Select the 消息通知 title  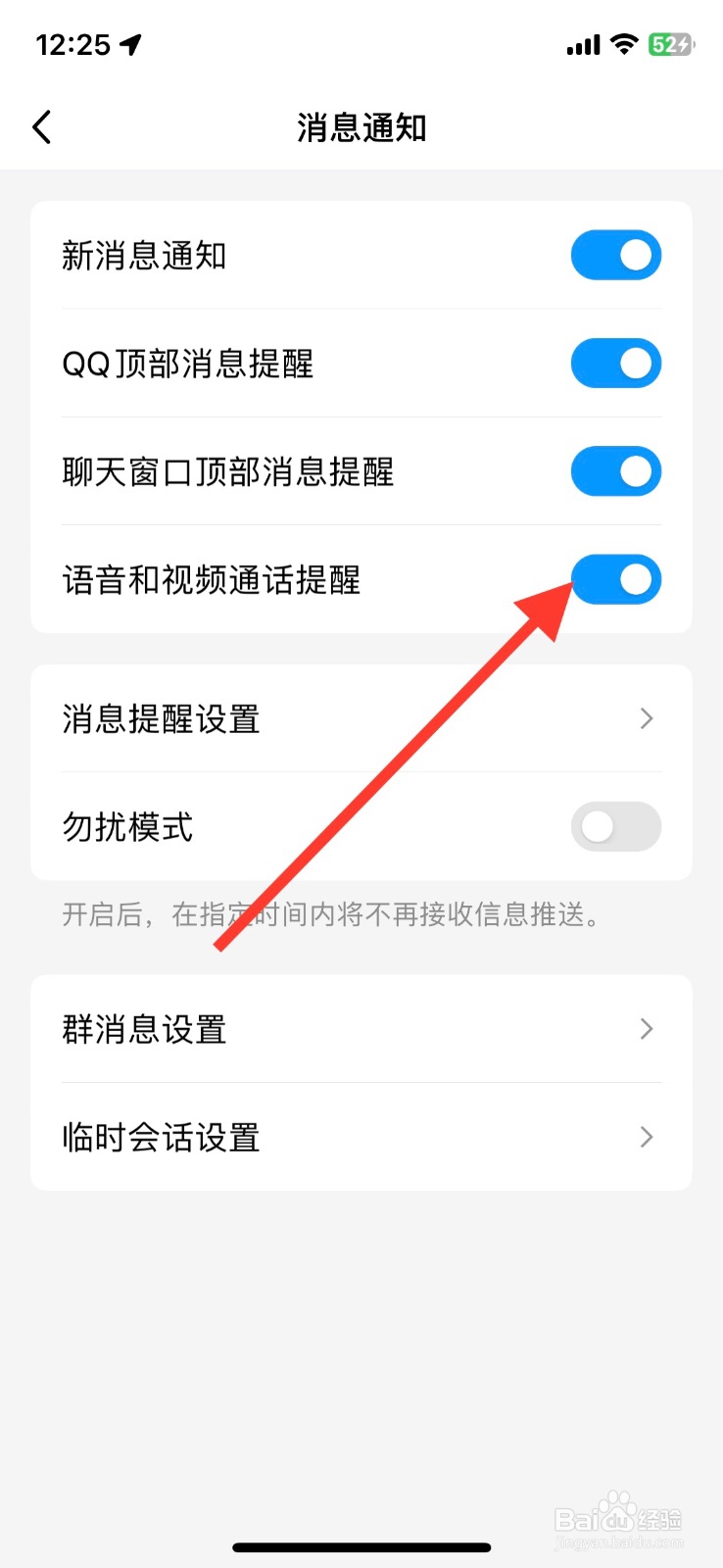[x=361, y=126]
